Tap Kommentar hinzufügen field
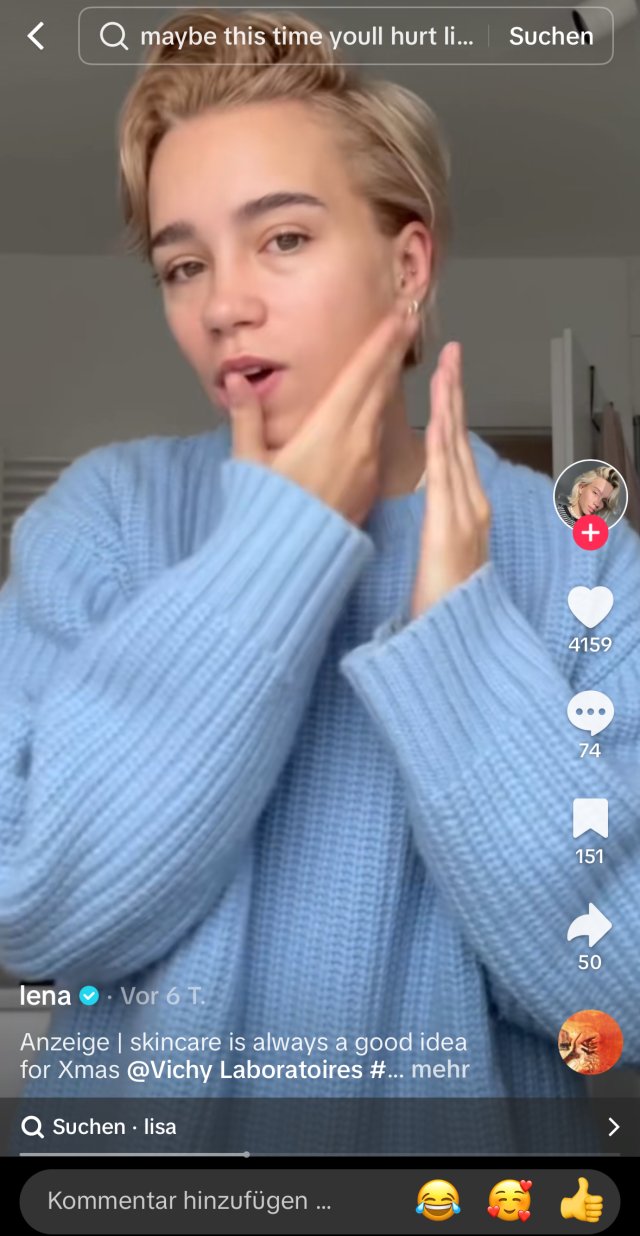The image size is (640, 1236). coord(190,1200)
